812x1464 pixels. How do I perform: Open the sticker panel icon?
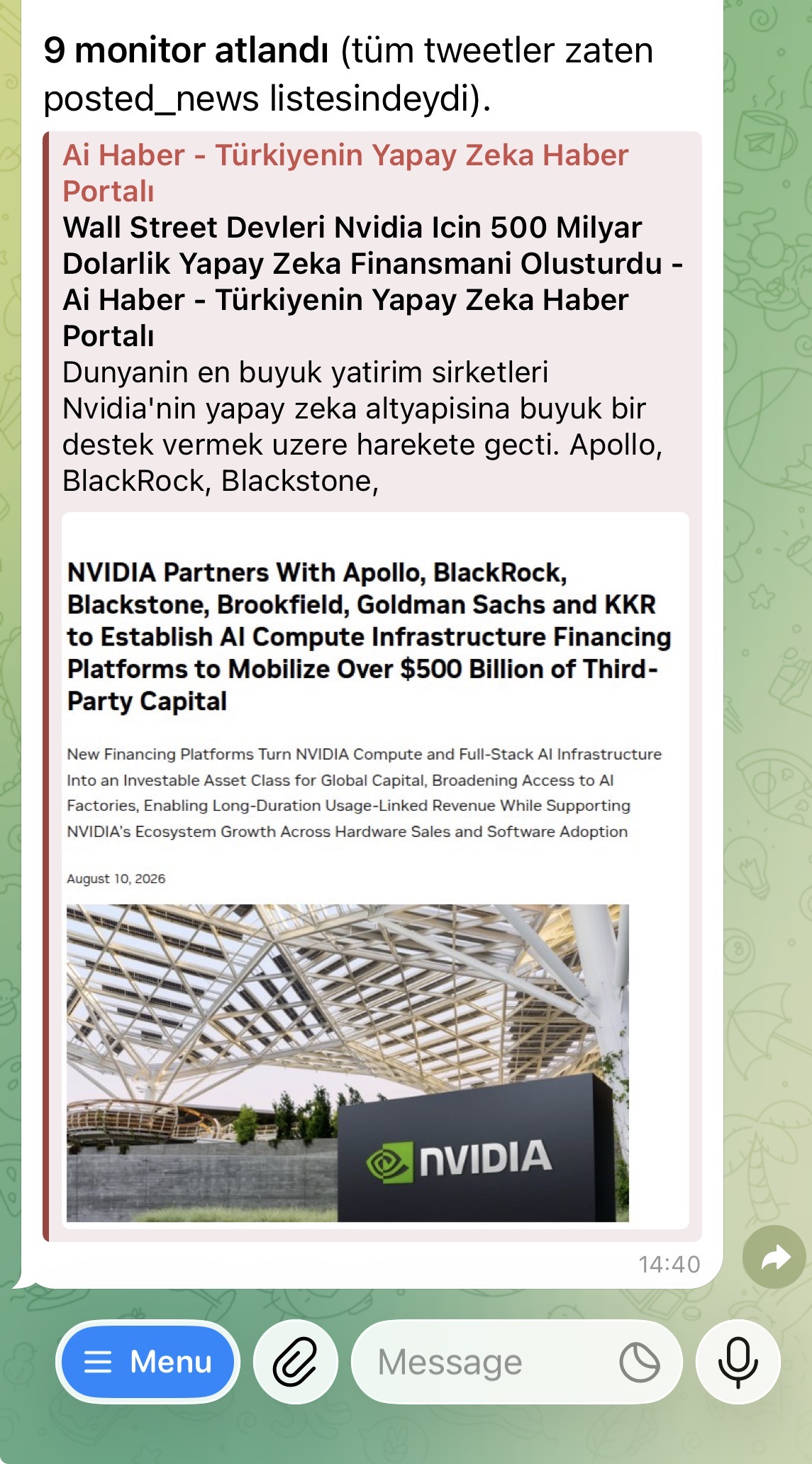pyautogui.click(x=639, y=1362)
